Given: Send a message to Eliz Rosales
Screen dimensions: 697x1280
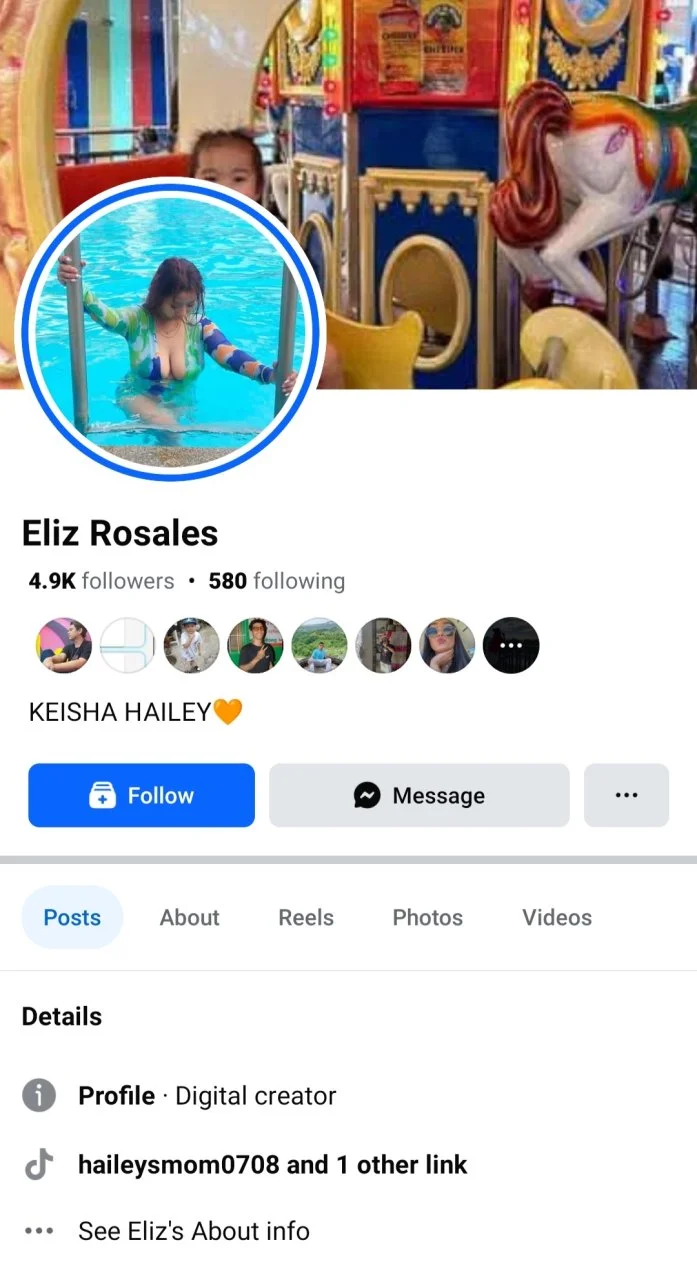Looking at the screenshot, I should click(419, 795).
